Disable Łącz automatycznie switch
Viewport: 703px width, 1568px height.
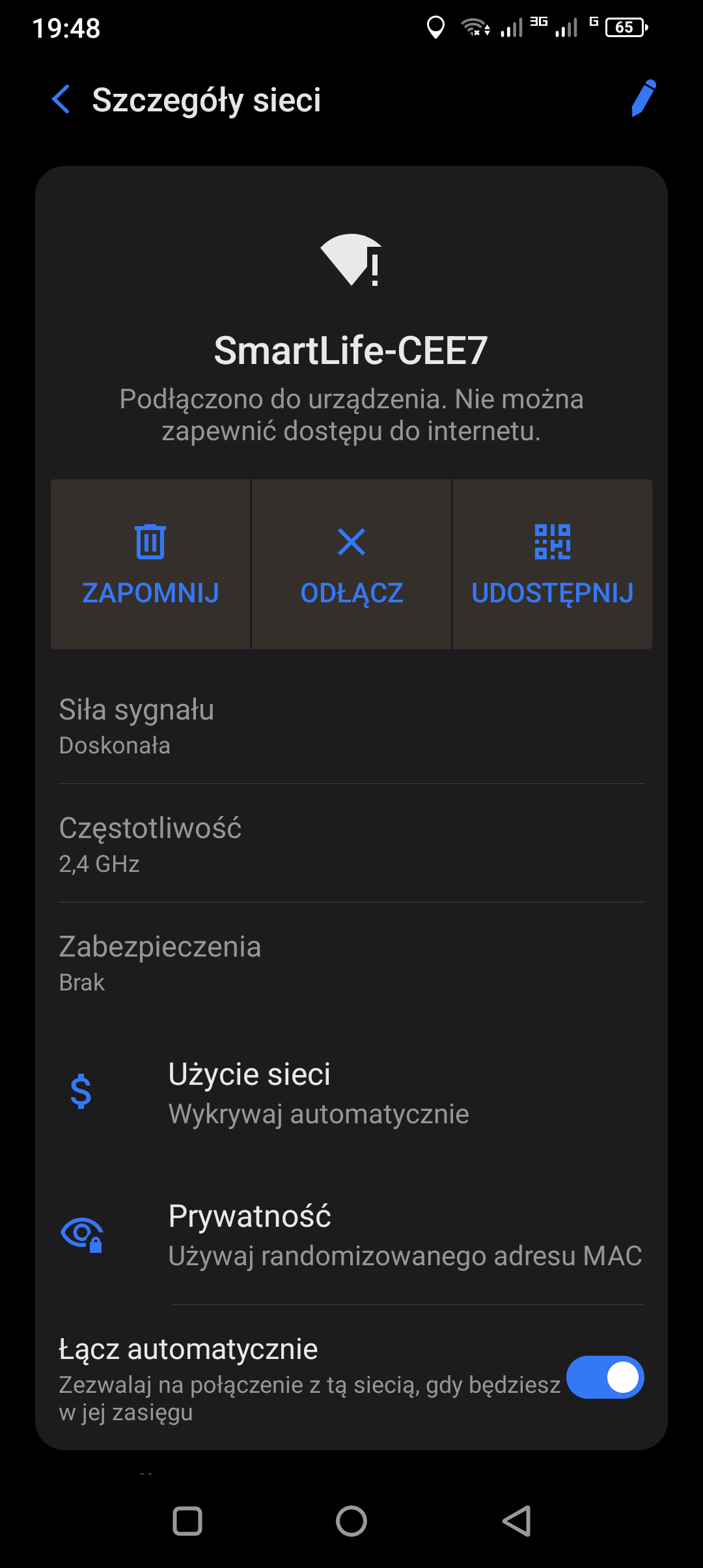(x=605, y=1377)
